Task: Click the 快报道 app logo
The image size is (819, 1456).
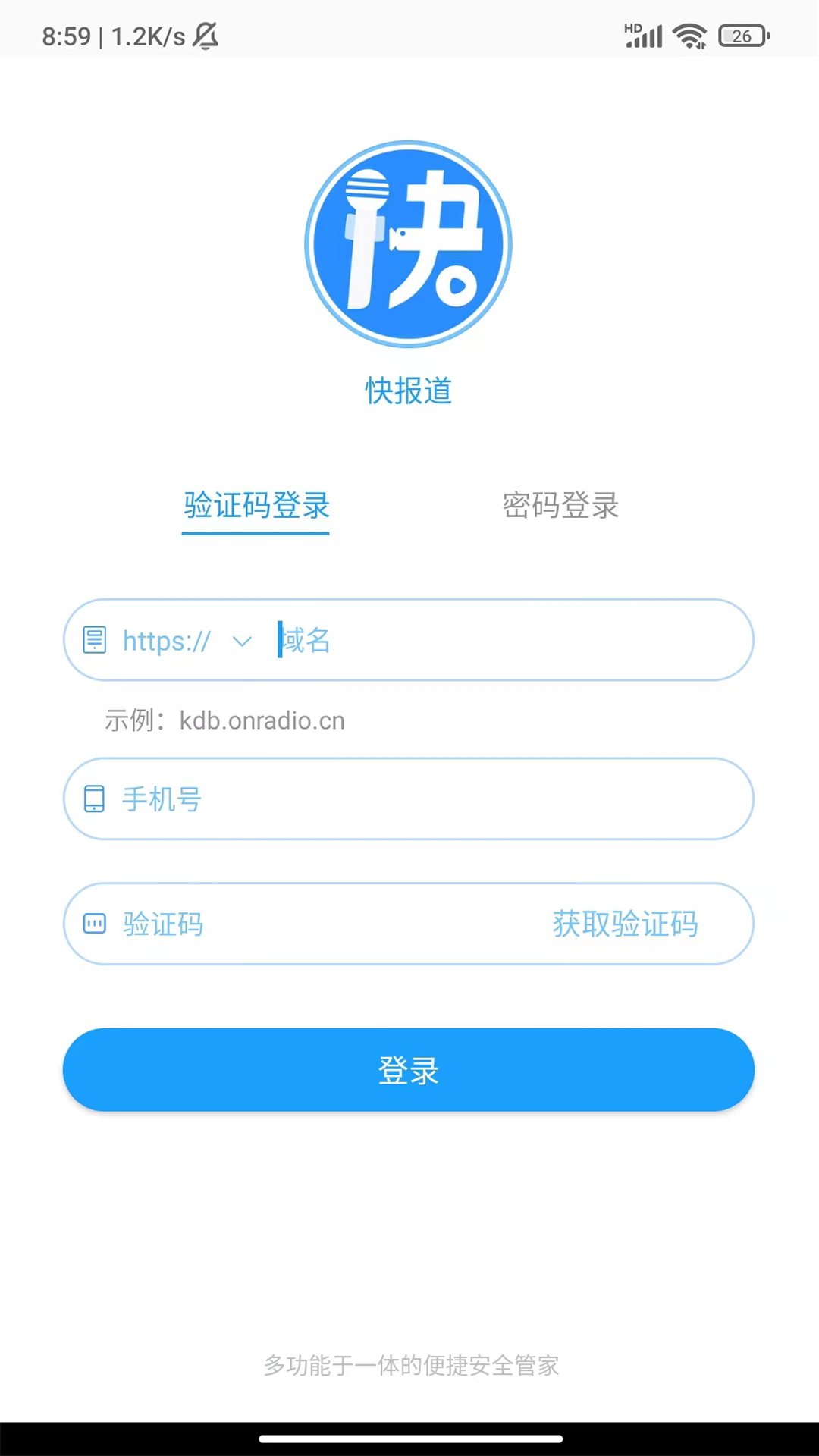Action: coord(409,244)
